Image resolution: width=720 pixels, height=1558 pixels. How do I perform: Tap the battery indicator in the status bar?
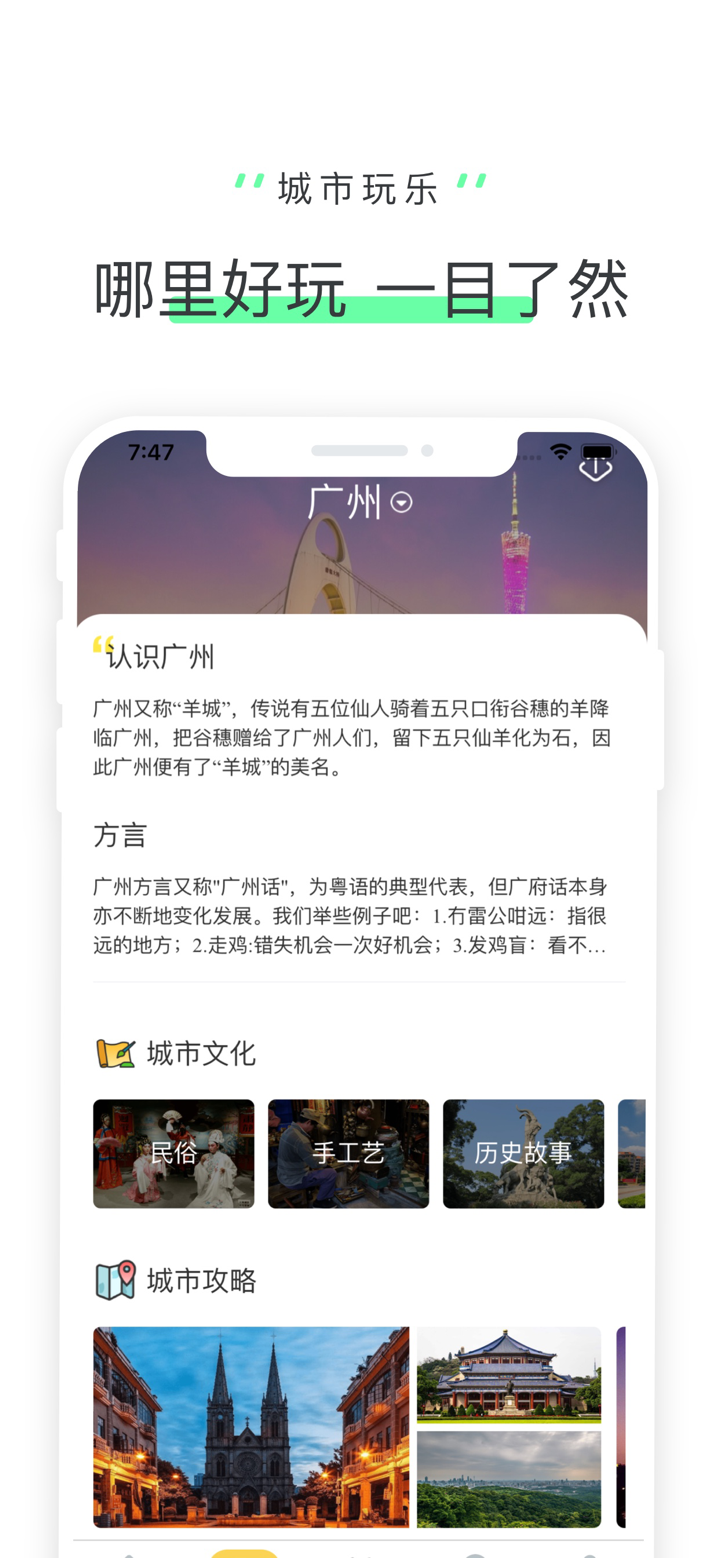click(597, 452)
